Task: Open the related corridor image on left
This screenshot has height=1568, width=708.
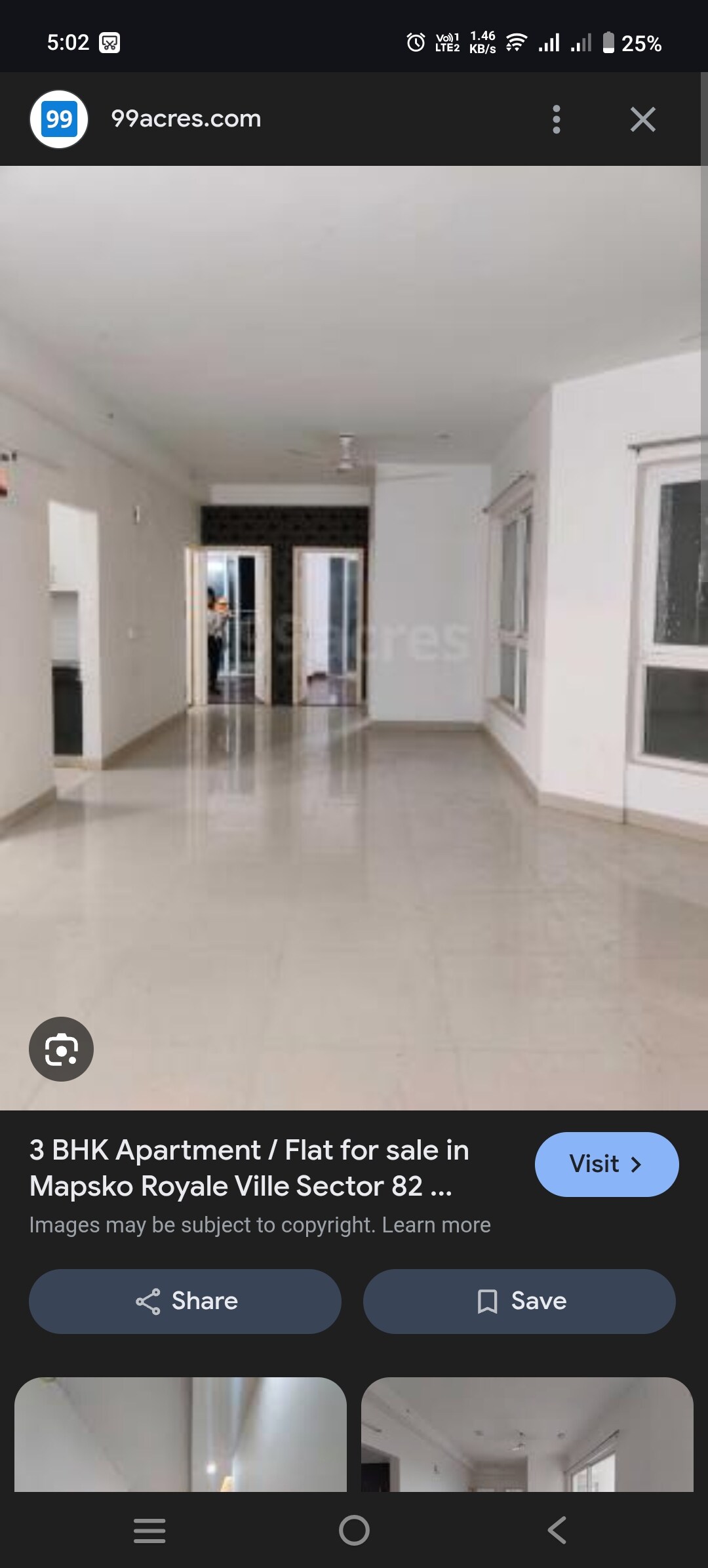Action: click(180, 1434)
